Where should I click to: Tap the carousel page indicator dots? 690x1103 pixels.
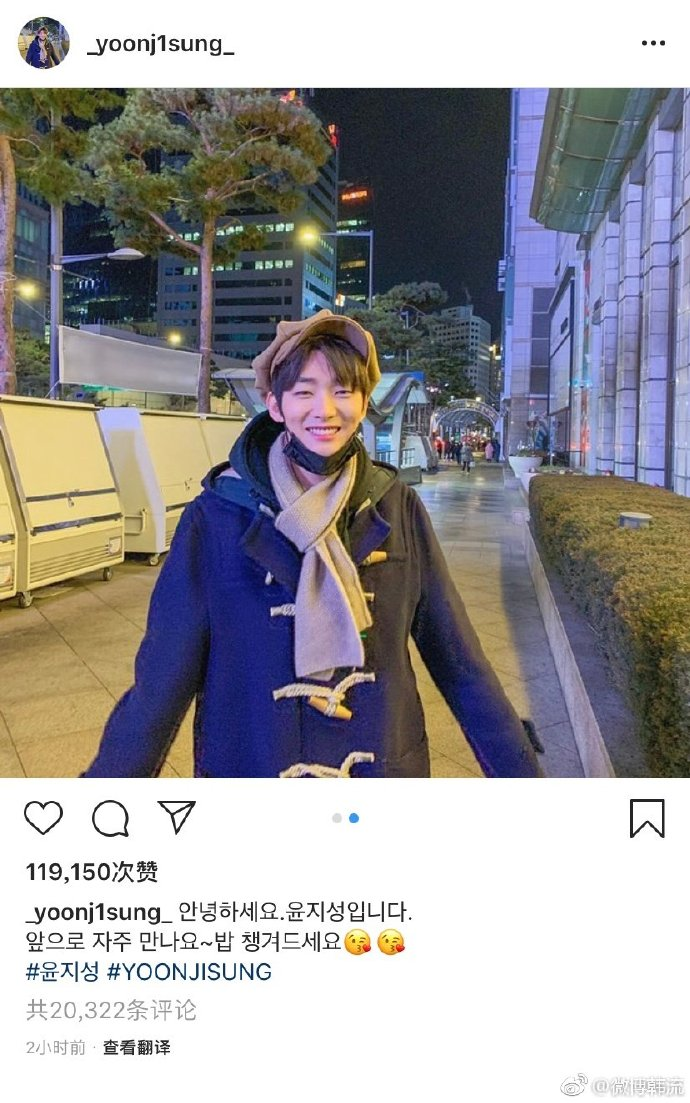[345, 818]
